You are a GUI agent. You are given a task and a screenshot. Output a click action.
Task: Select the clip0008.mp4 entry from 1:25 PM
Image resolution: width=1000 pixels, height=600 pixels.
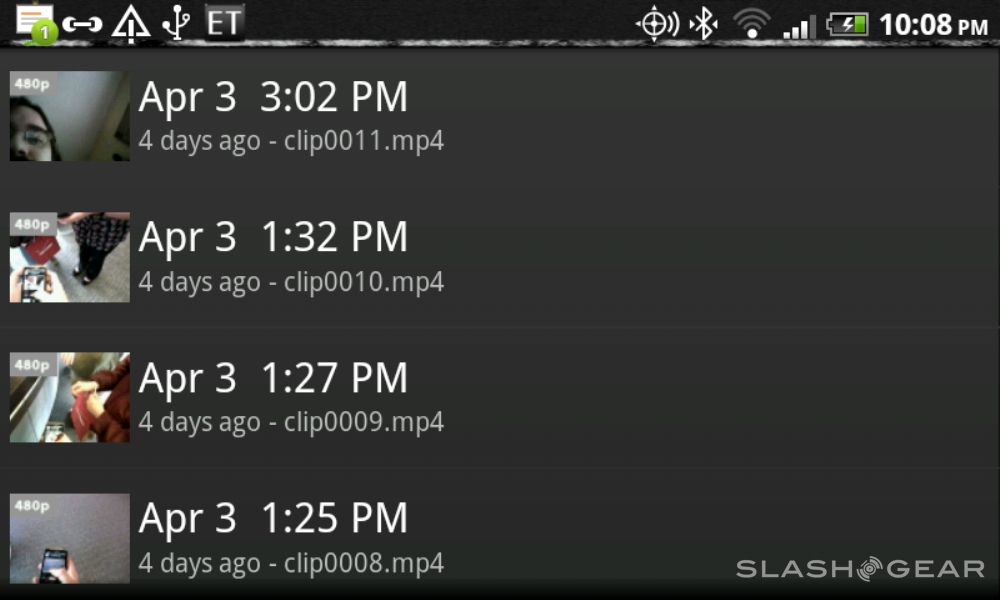(x=290, y=538)
